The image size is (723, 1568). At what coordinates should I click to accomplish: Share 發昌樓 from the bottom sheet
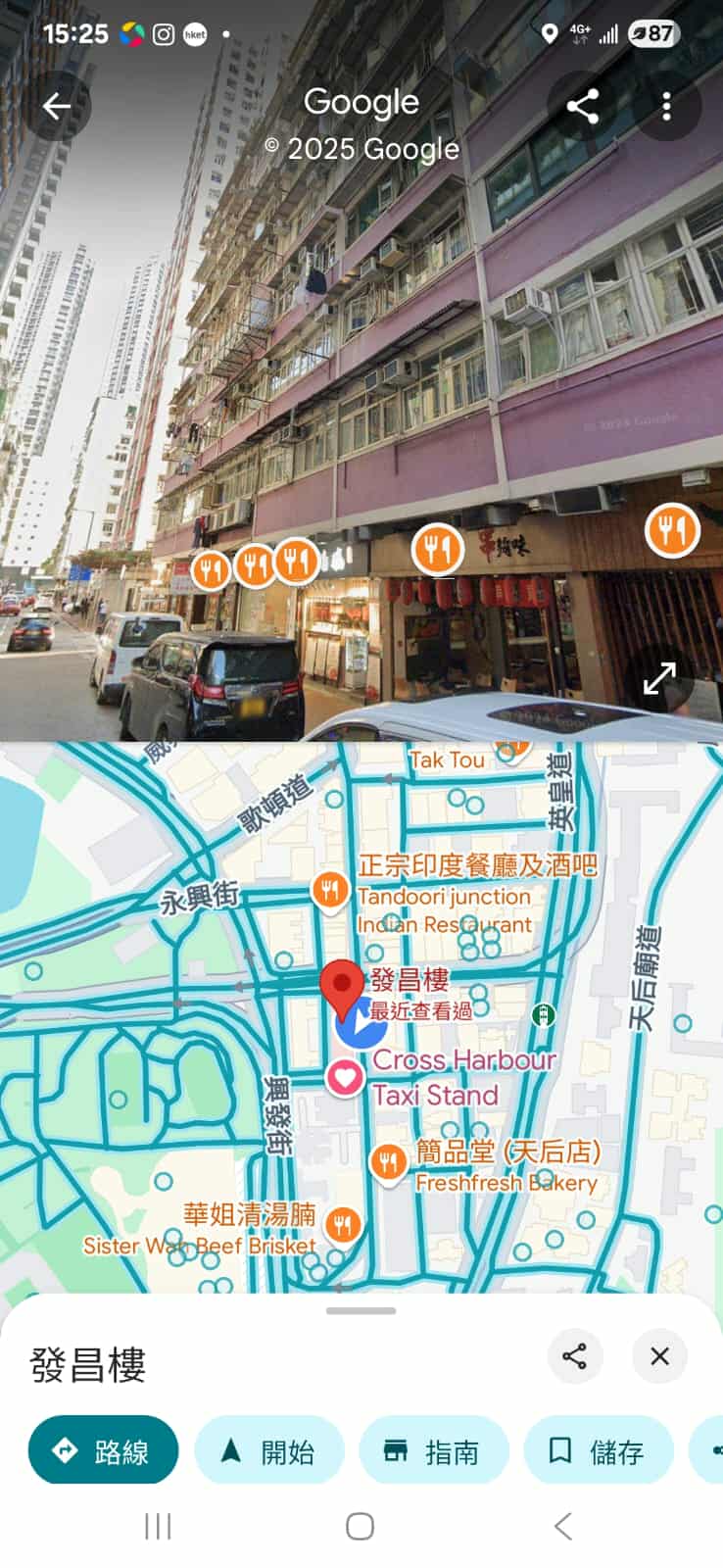(x=574, y=1356)
